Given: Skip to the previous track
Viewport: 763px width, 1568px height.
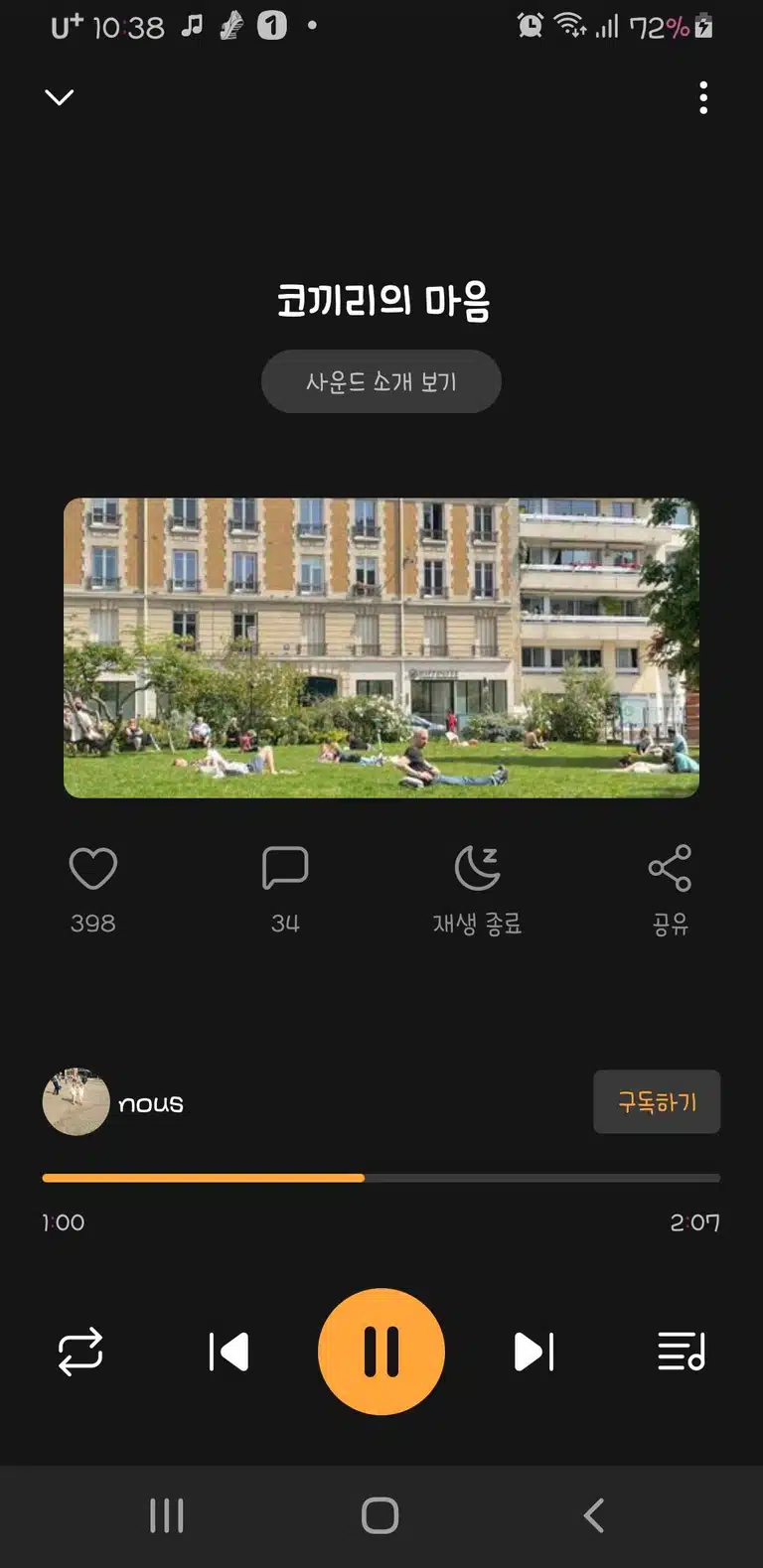Looking at the screenshot, I should 229,1352.
